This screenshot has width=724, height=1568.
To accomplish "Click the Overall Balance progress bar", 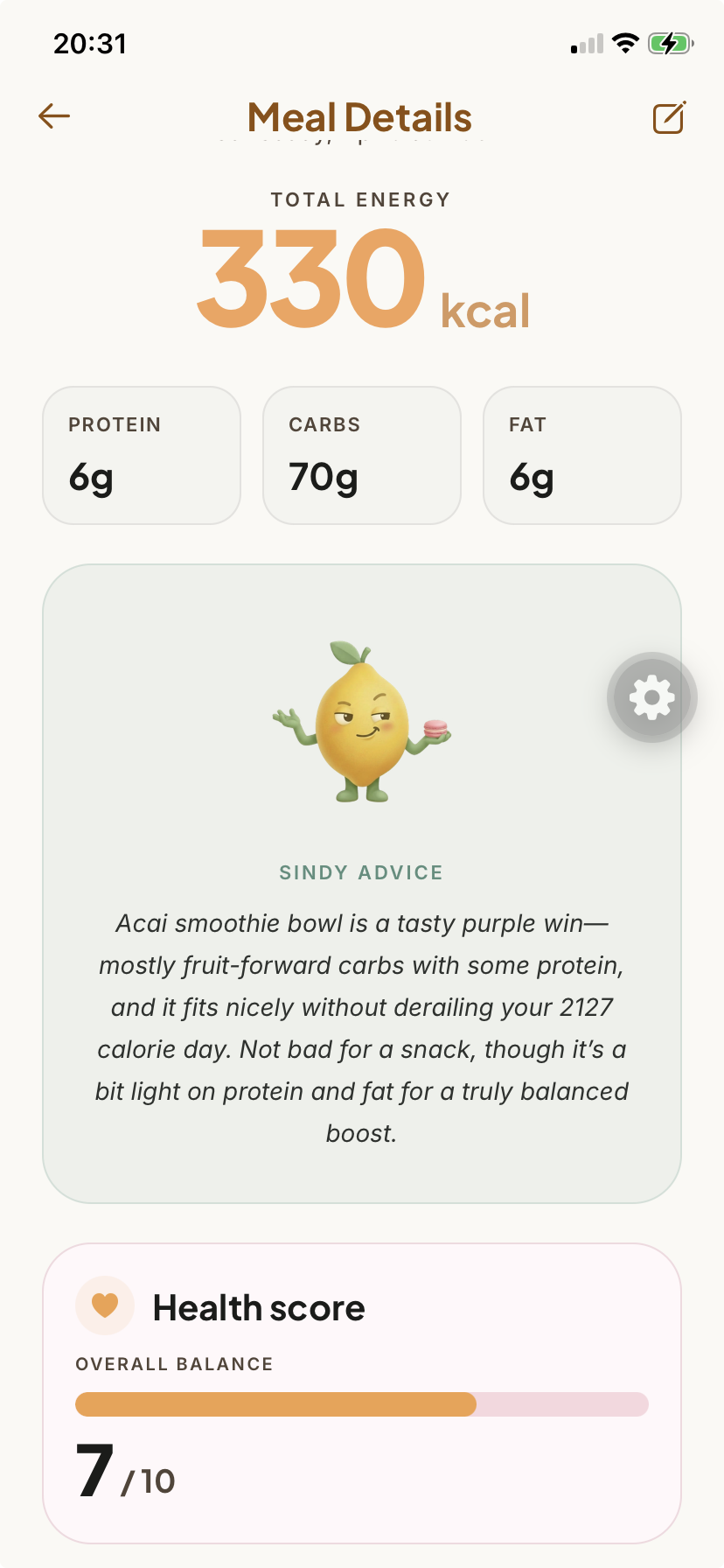I will [x=361, y=1405].
